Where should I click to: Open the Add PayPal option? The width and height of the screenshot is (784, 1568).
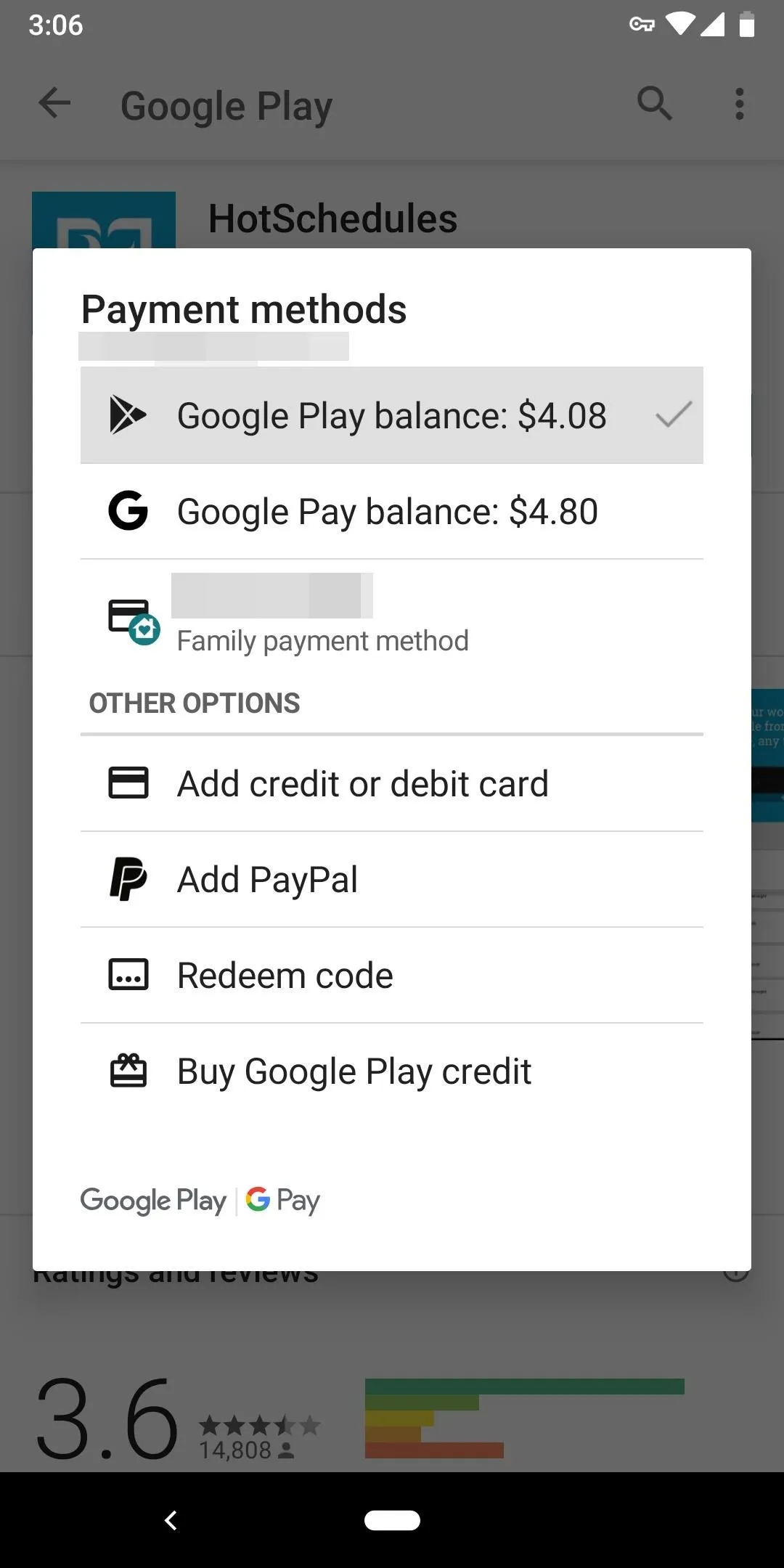[x=392, y=879]
